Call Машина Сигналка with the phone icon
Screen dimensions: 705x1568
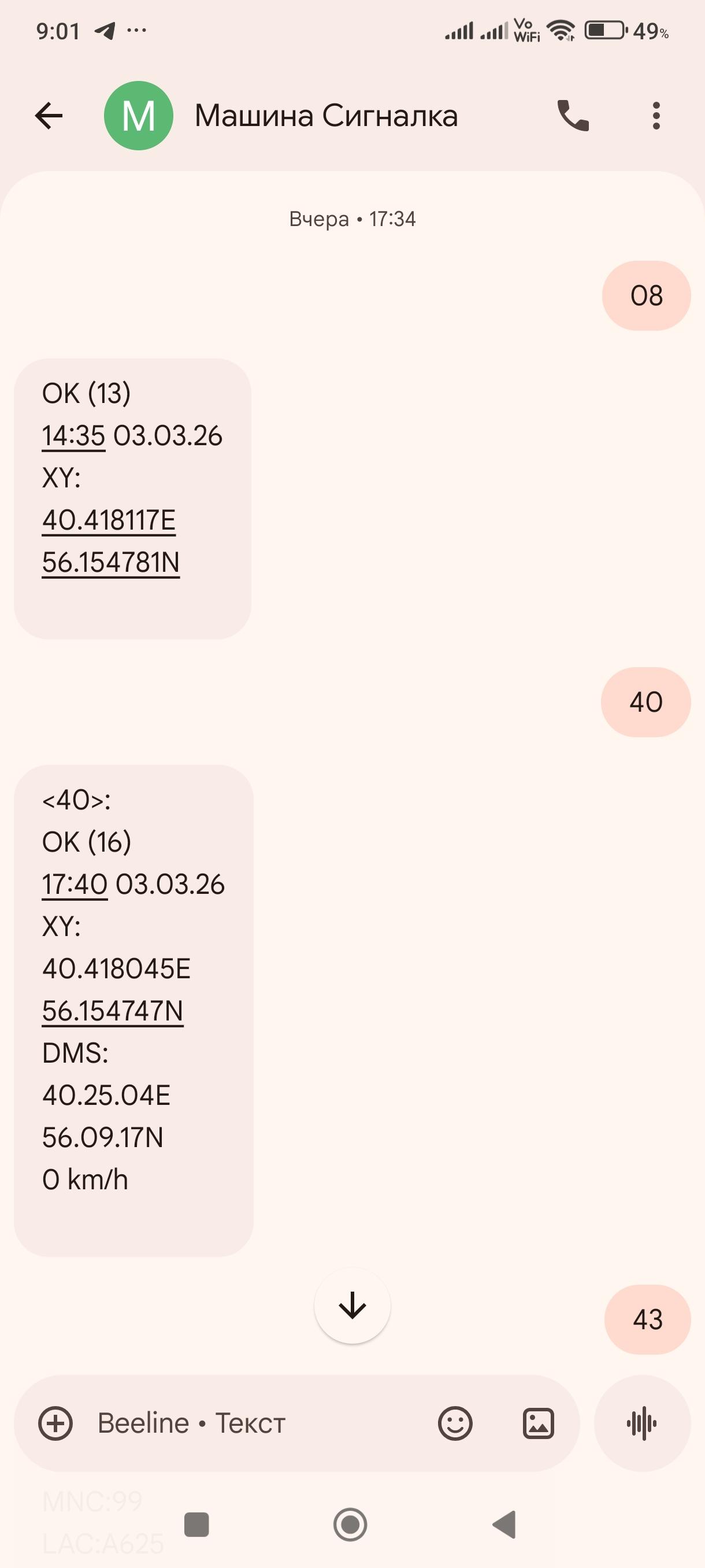573,116
